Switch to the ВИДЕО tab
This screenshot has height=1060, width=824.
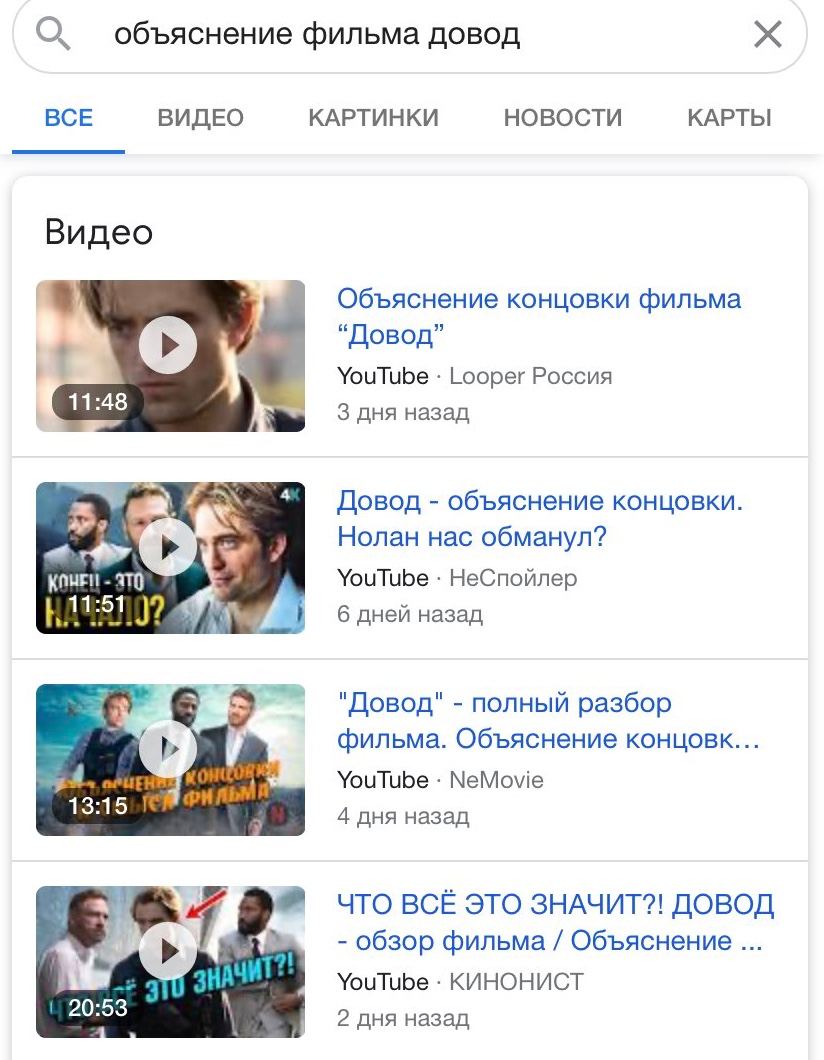(200, 118)
